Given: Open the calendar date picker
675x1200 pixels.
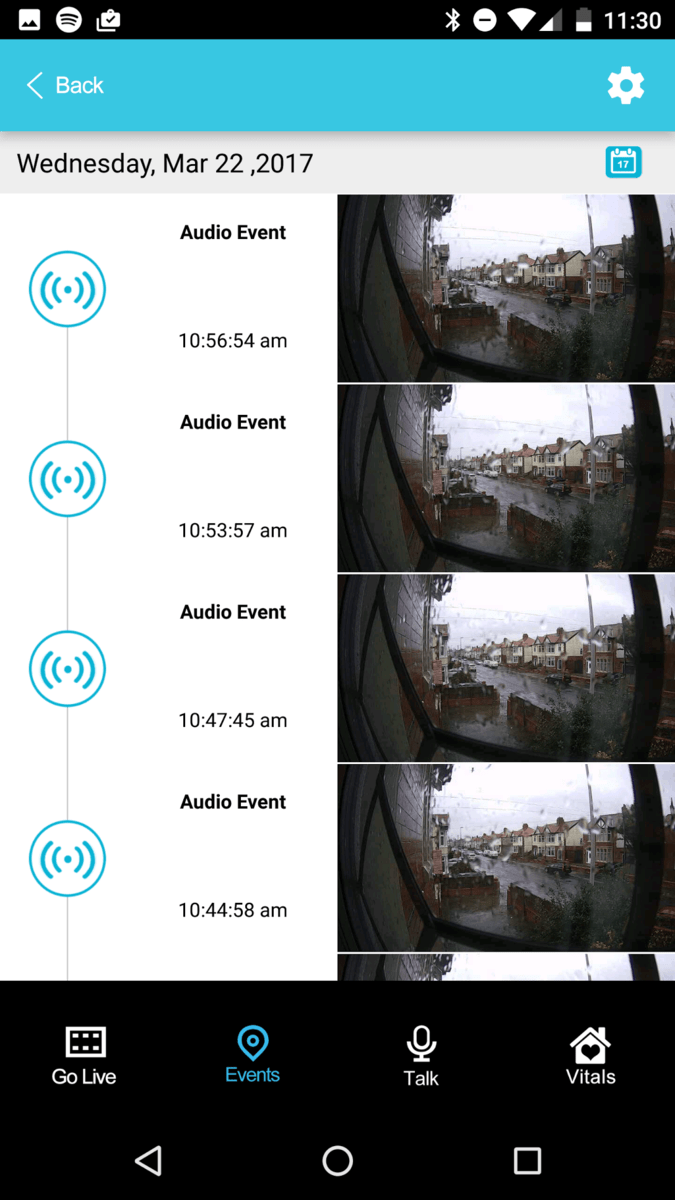Looking at the screenshot, I should 623,162.
